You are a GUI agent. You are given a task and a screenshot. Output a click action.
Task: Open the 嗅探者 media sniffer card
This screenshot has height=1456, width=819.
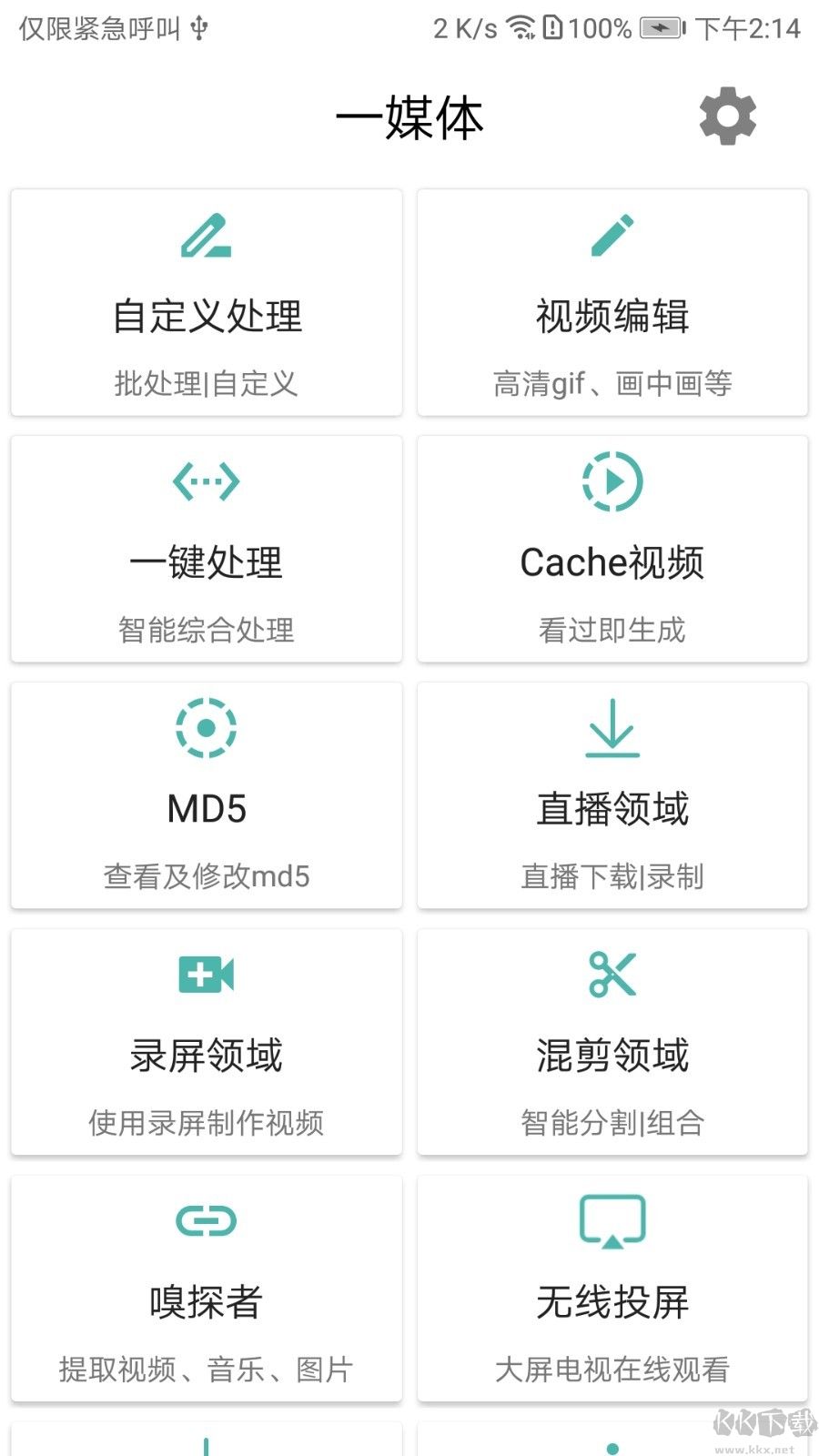click(x=207, y=1289)
